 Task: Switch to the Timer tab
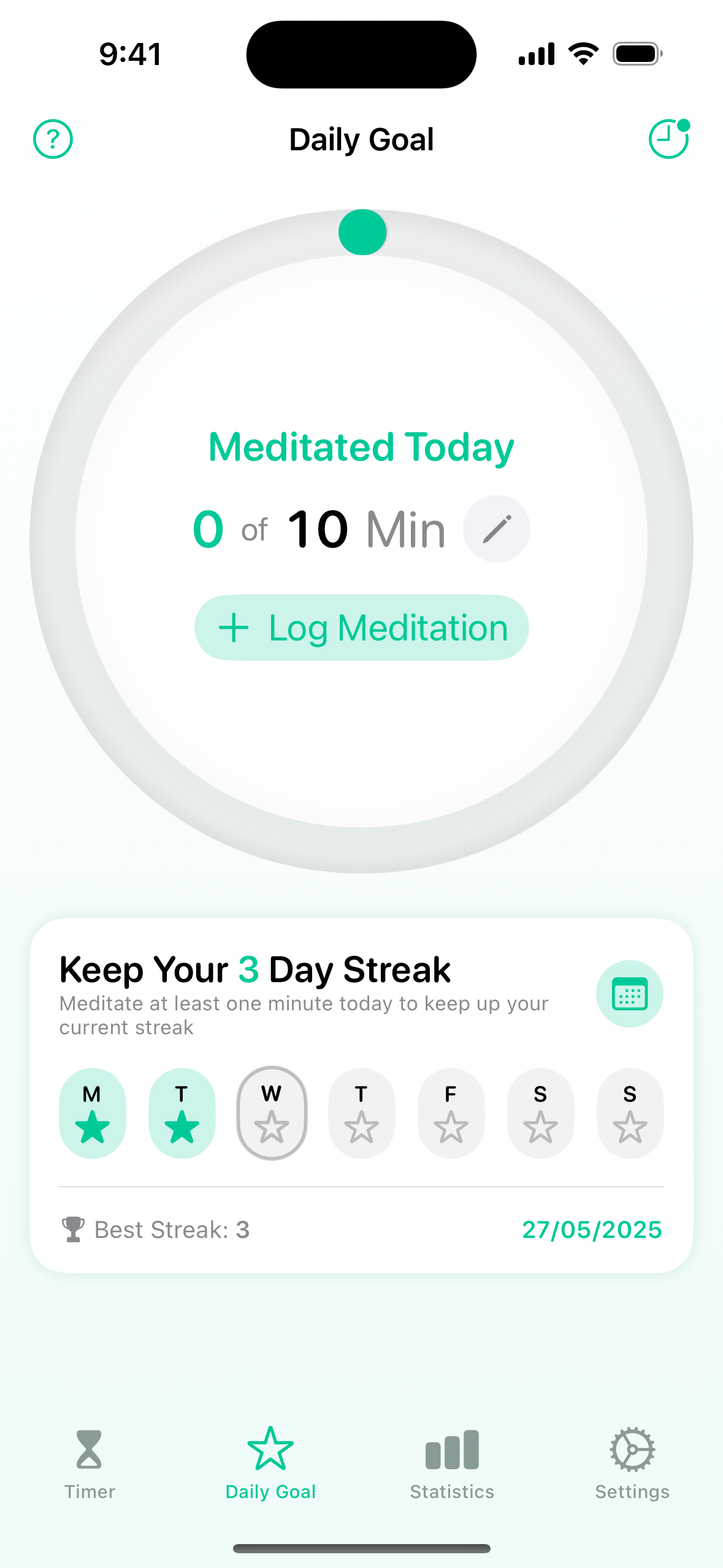tap(90, 1464)
